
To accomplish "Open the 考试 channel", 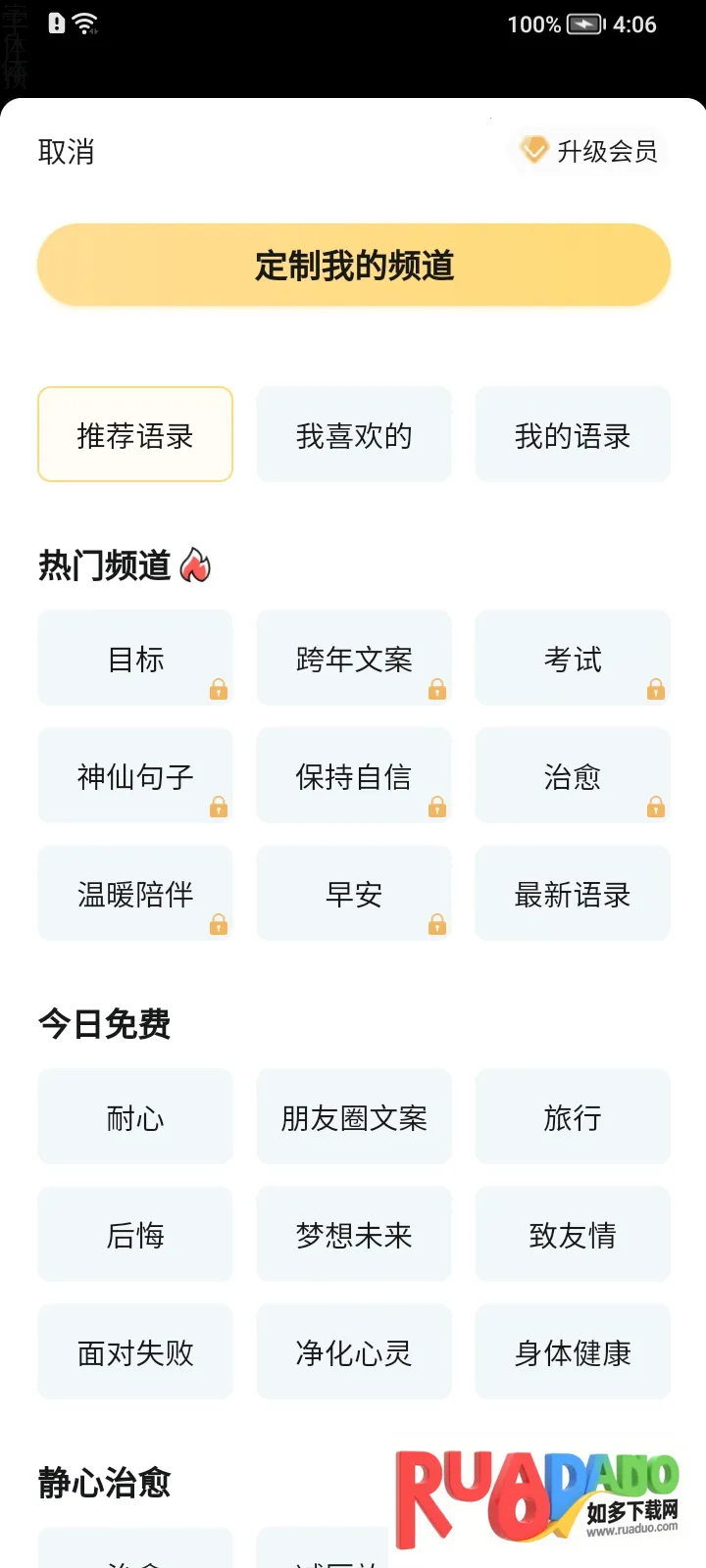I will click(573, 659).
